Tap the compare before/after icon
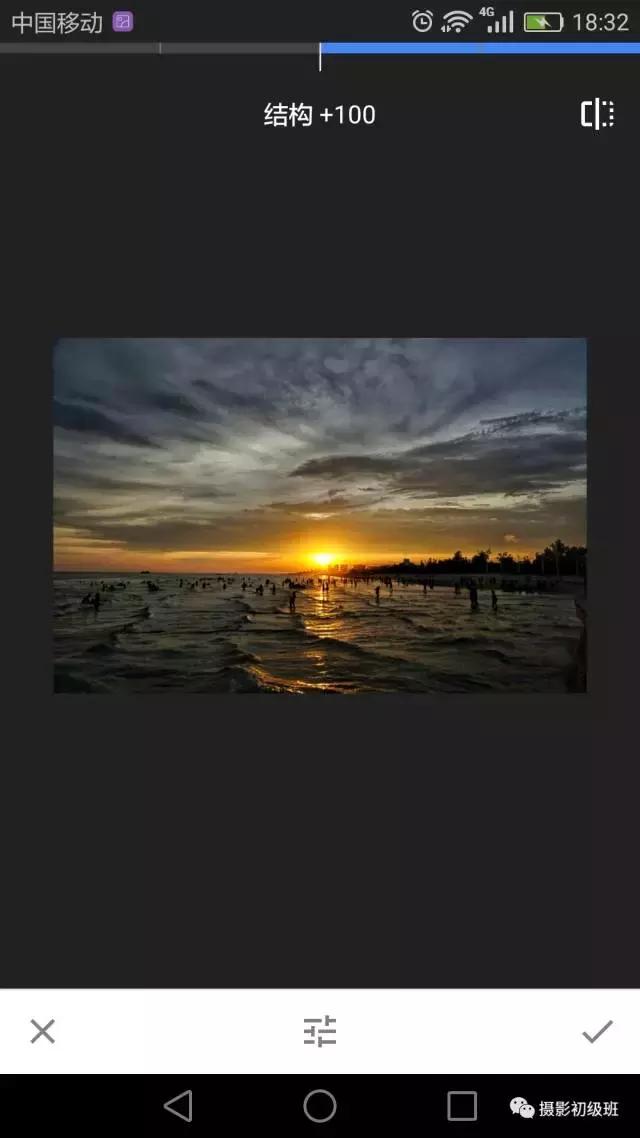The width and height of the screenshot is (640, 1138). pyautogui.click(x=597, y=114)
